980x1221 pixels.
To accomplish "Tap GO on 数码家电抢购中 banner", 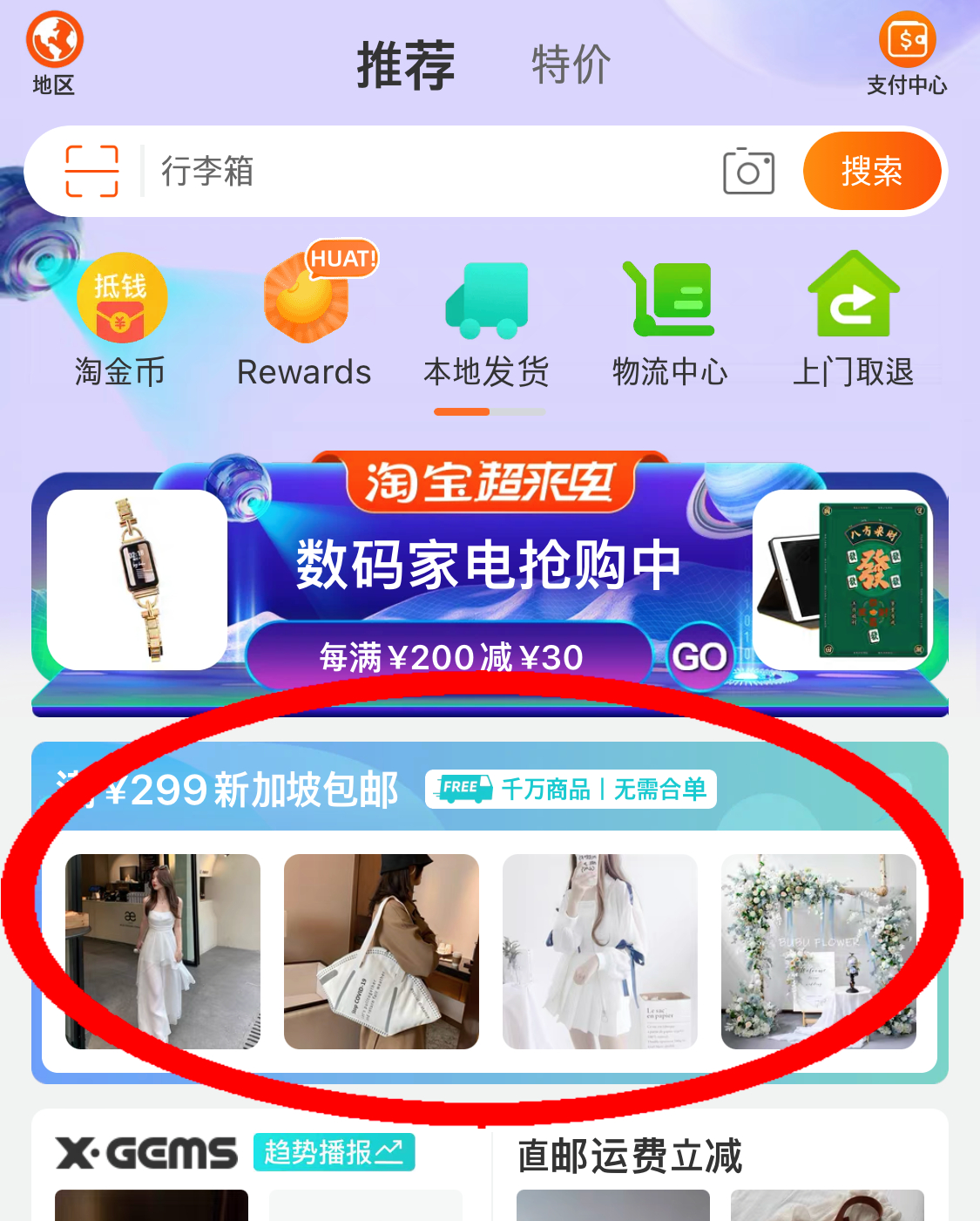I will click(699, 657).
